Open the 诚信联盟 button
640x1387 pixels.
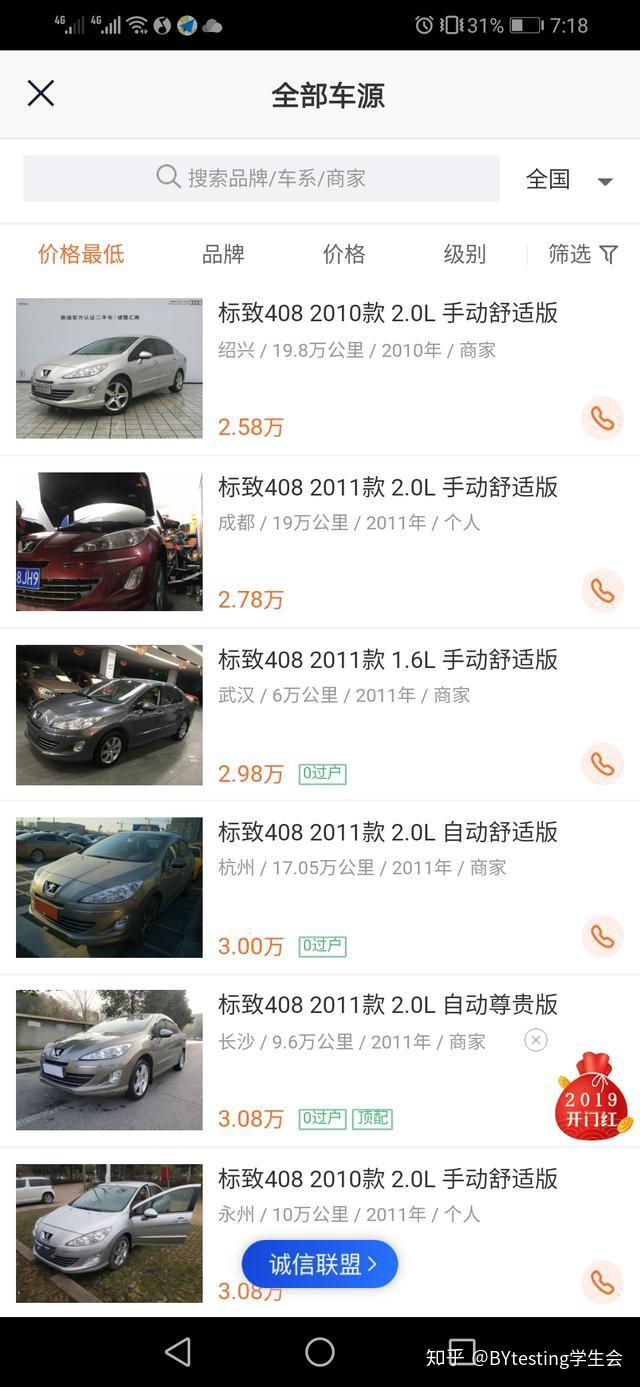320,1264
